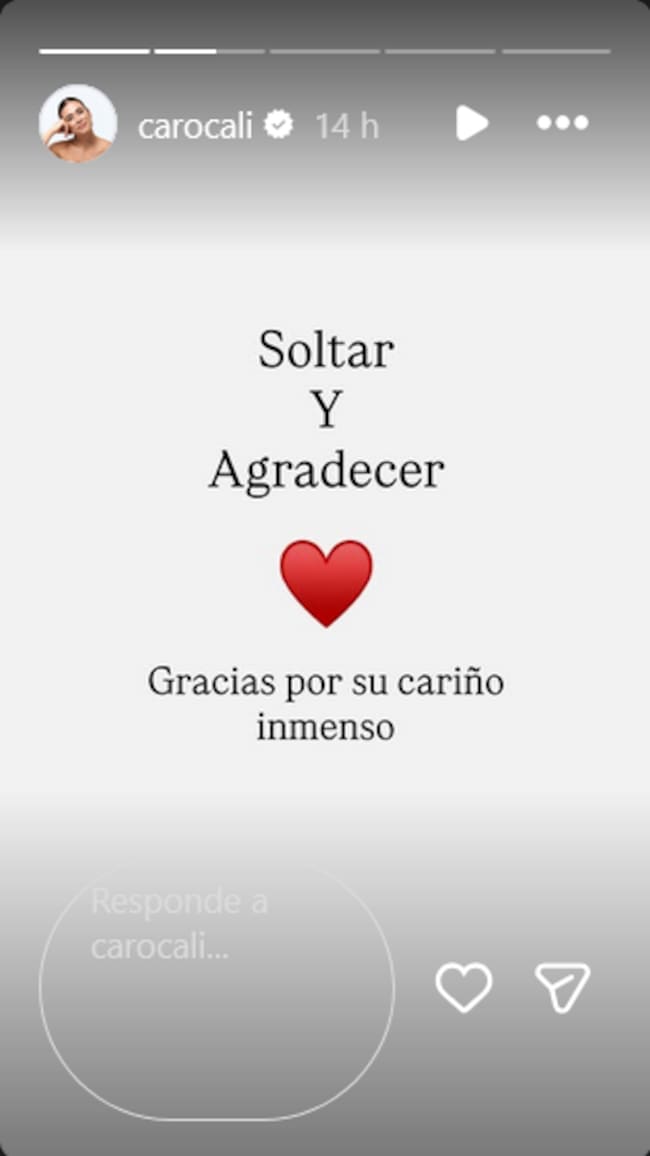Resume story playback
The height and width of the screenshot is (1156, 650).
pyautogui.click(x=471, y=123)
